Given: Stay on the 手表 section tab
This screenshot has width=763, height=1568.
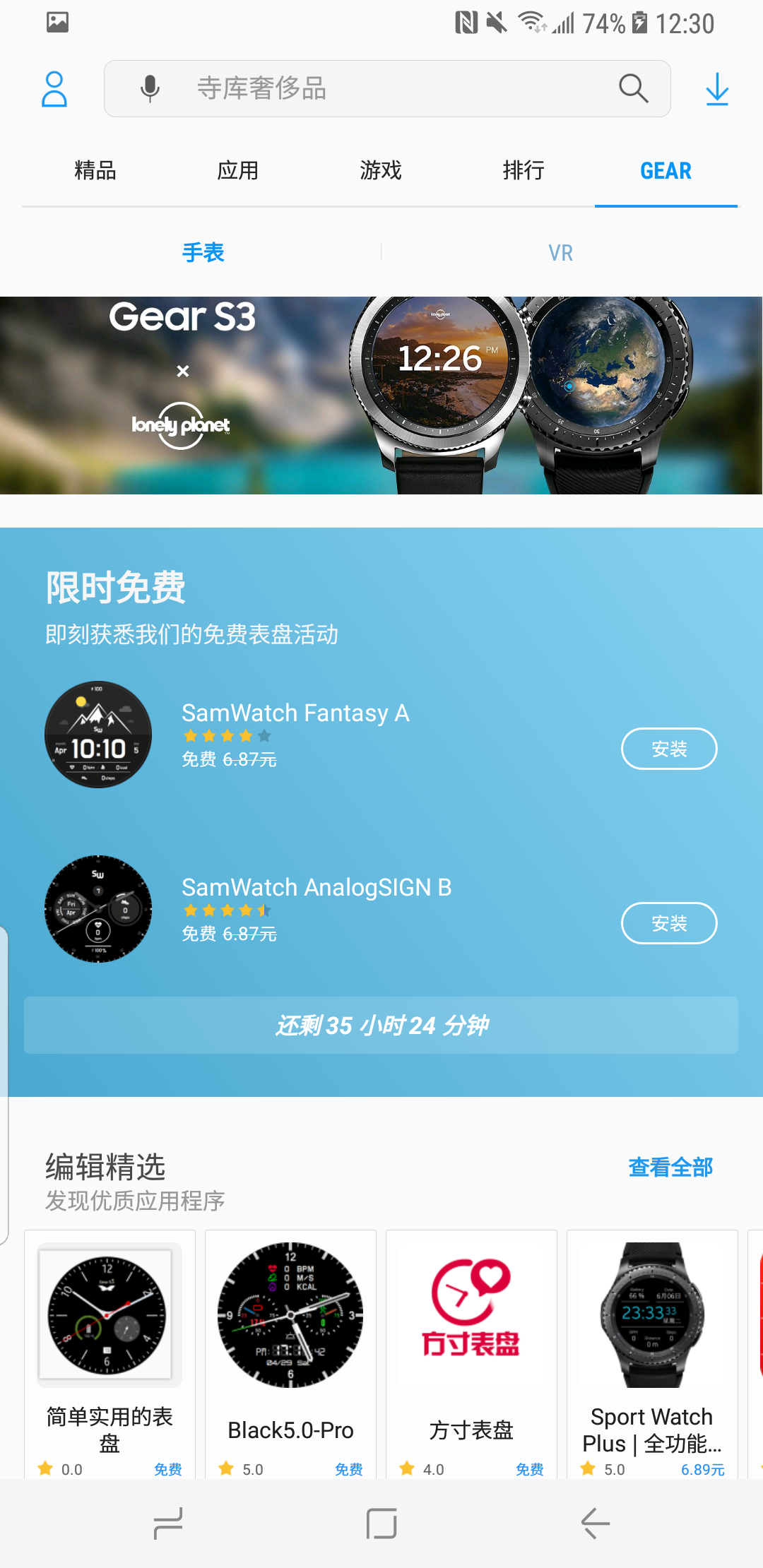Looking at the screenshot, I should [x=202, y=252].
